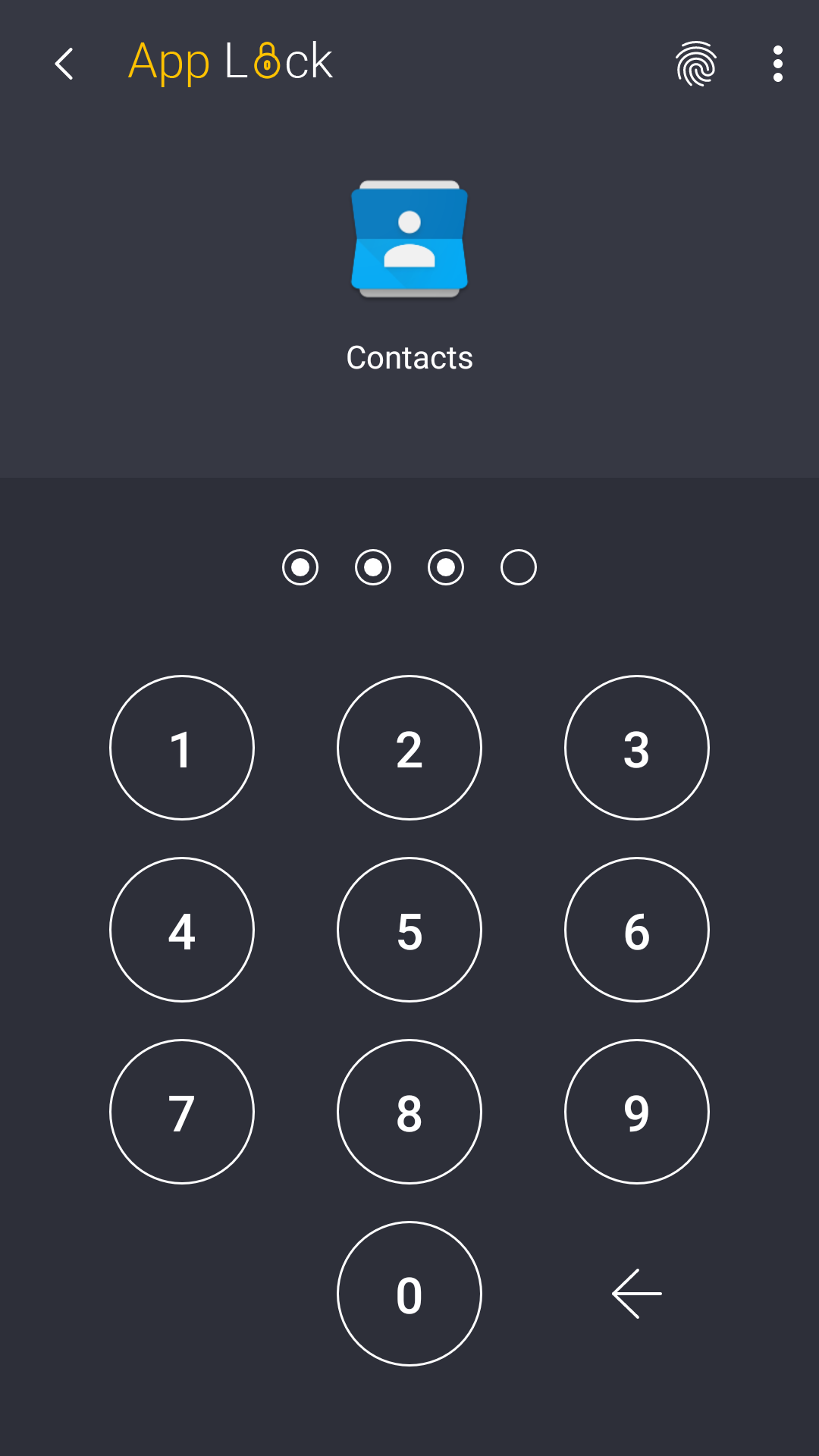Enter digit 7 on the keypad
Screen dimensions: 819x1456
click(182, 1112)
